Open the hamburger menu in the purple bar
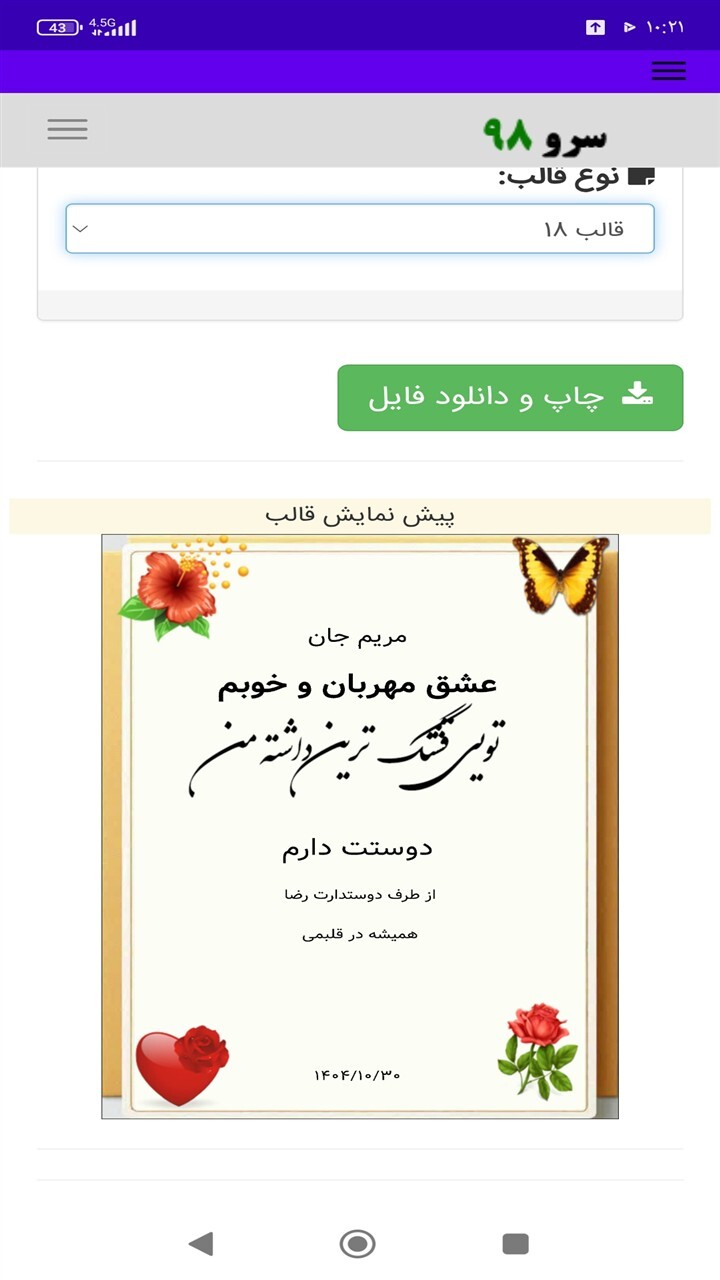 (668, 71)
